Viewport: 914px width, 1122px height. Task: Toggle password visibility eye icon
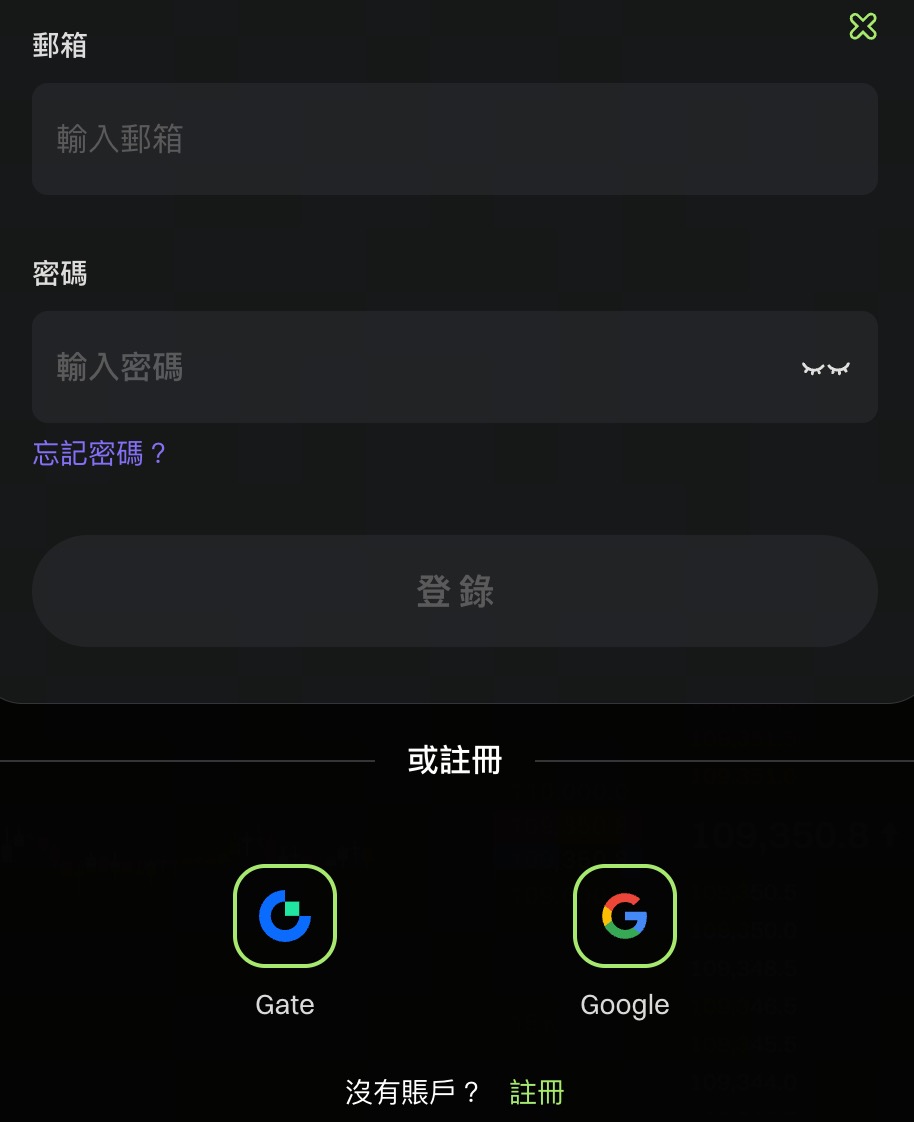click(825, 368)
